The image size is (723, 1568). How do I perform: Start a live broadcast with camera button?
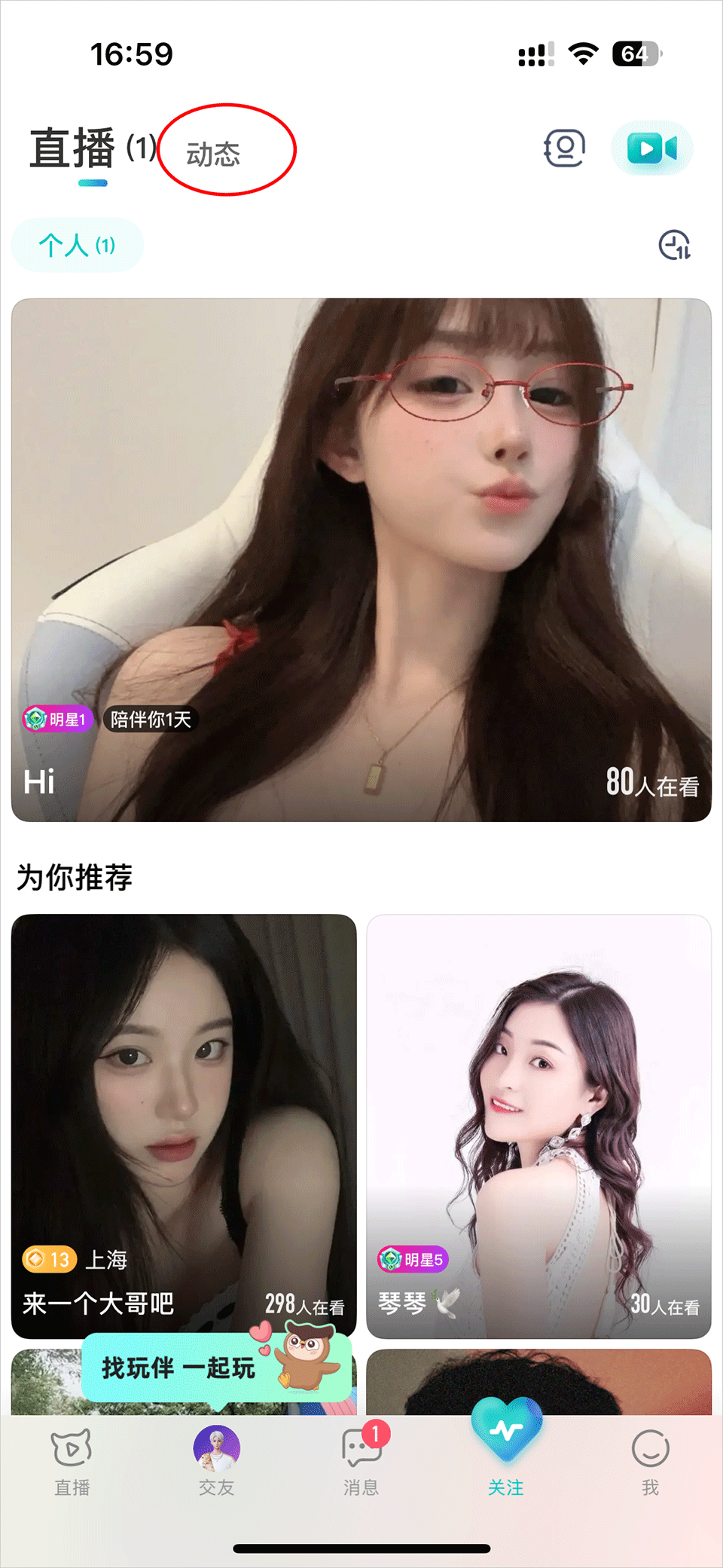pos(651,148)
